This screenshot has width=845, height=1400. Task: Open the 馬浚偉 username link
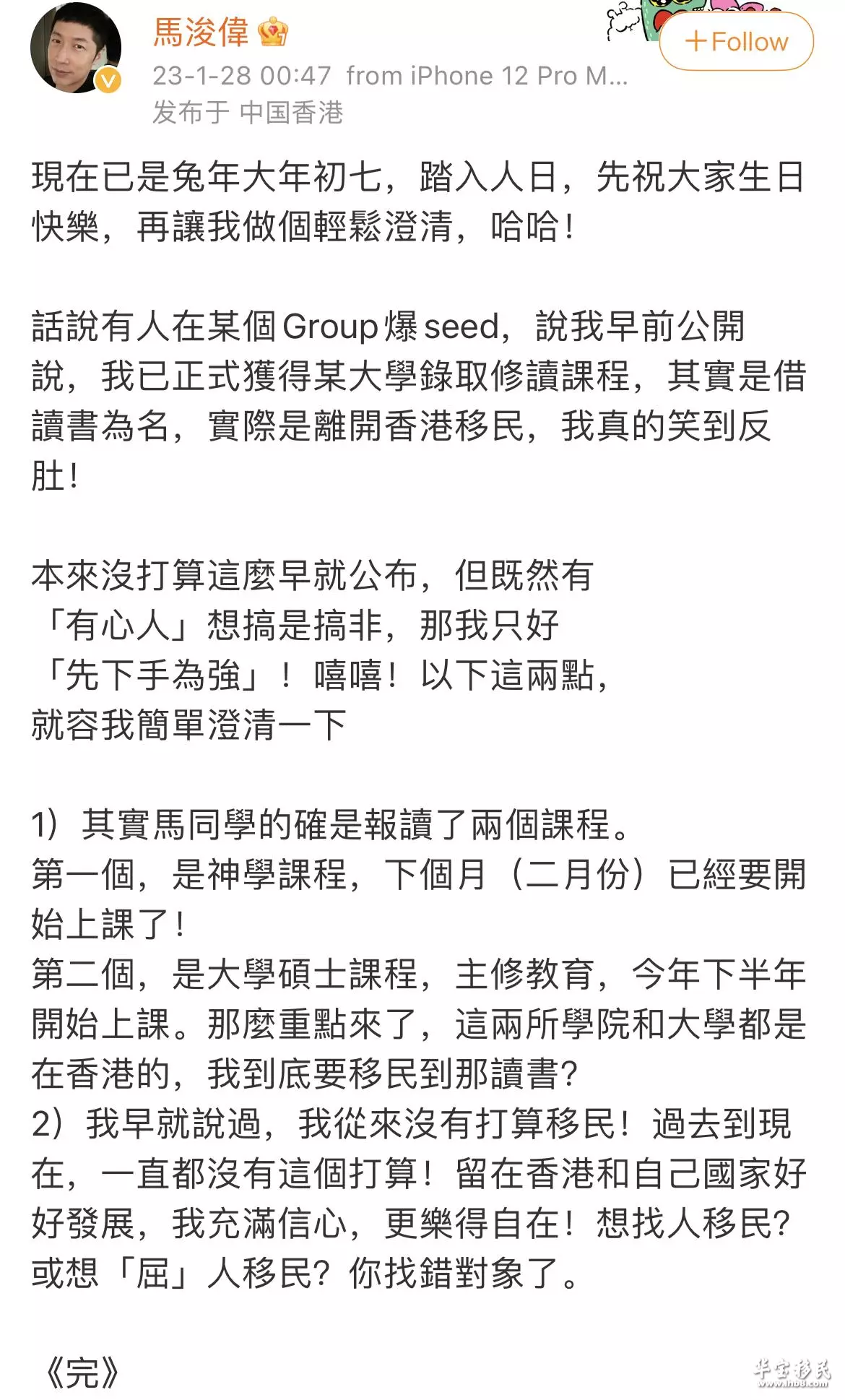point(201,33)
